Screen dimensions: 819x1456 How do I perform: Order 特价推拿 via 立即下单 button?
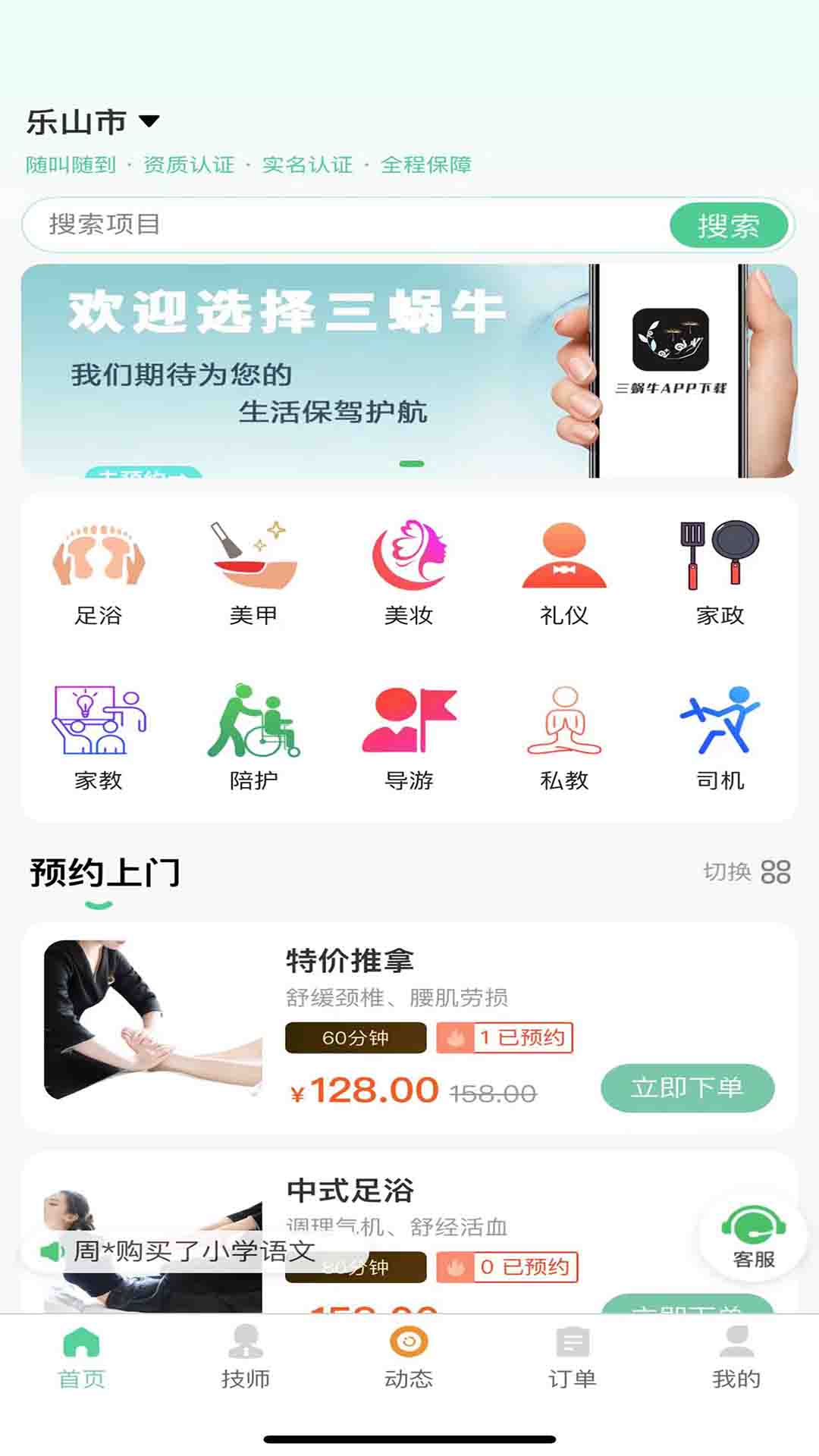[686, 1088]
